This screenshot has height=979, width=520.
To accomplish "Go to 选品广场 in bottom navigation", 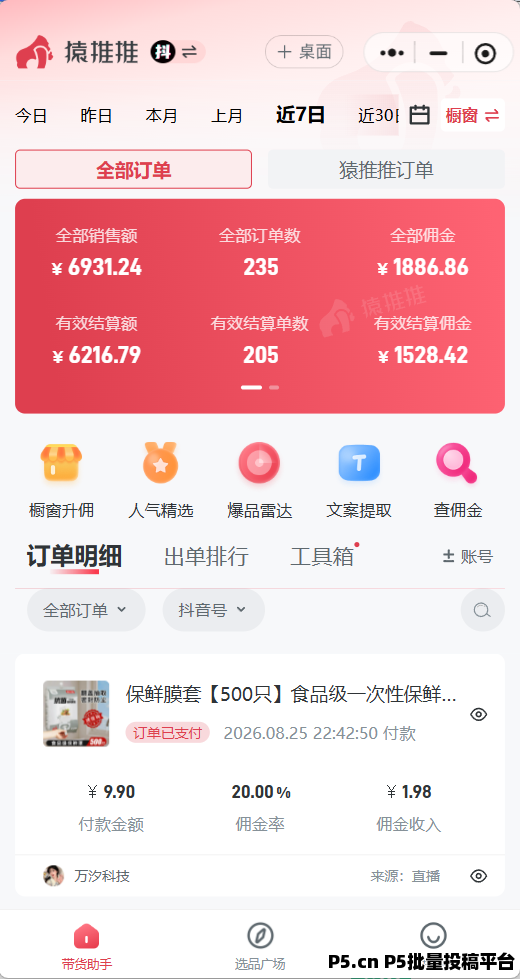I will pos(260,945).
